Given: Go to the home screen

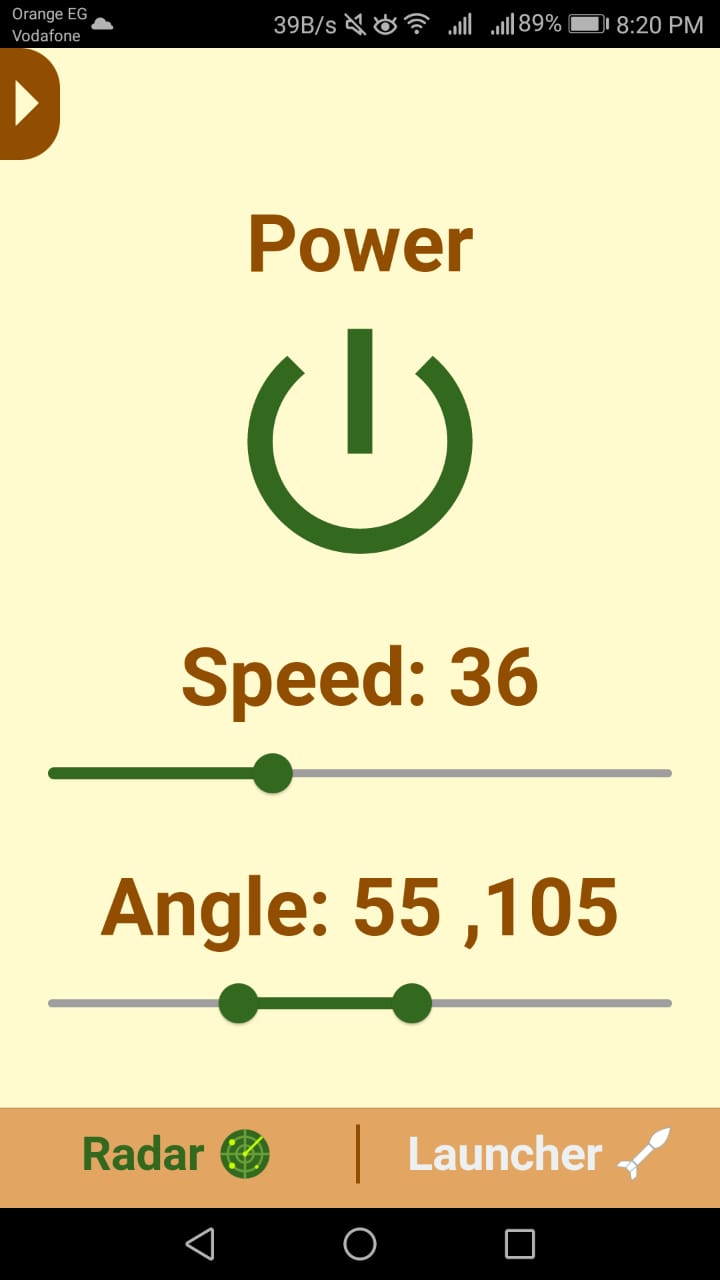Looking at the screenshot, I should point(360,1244).
